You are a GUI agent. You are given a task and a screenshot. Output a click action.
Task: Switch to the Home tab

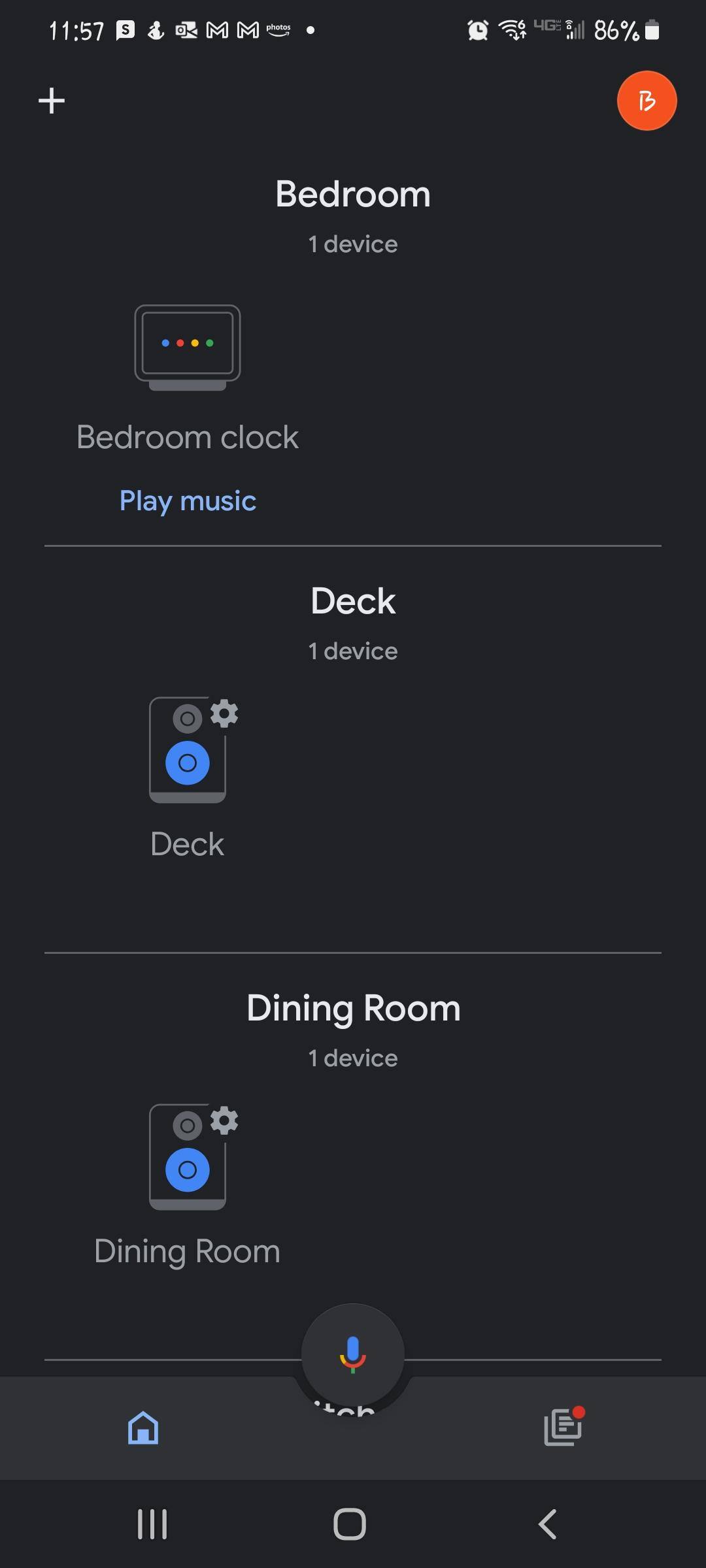click(143, 1428)
